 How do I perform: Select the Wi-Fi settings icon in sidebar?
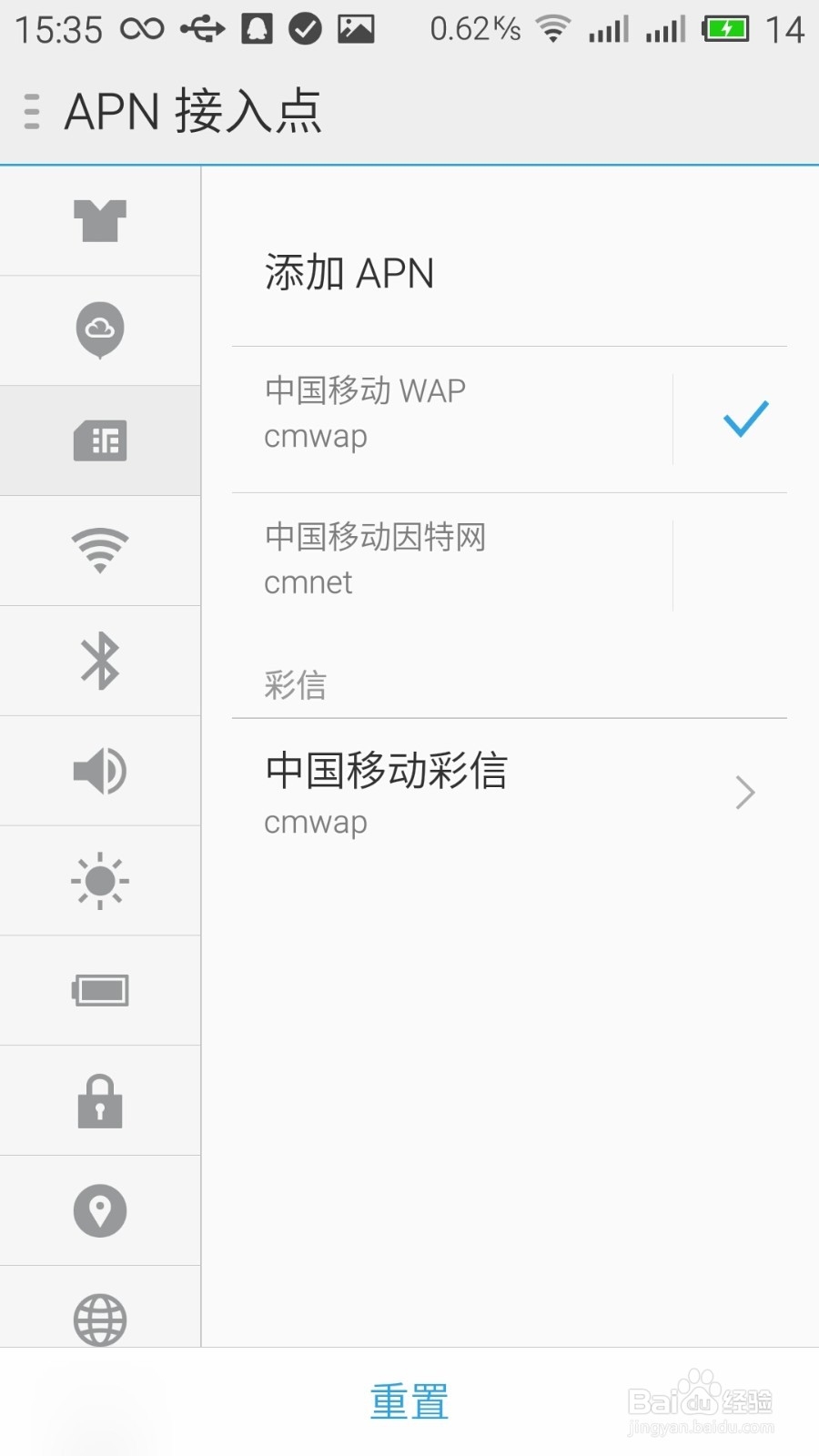point(100,551)
